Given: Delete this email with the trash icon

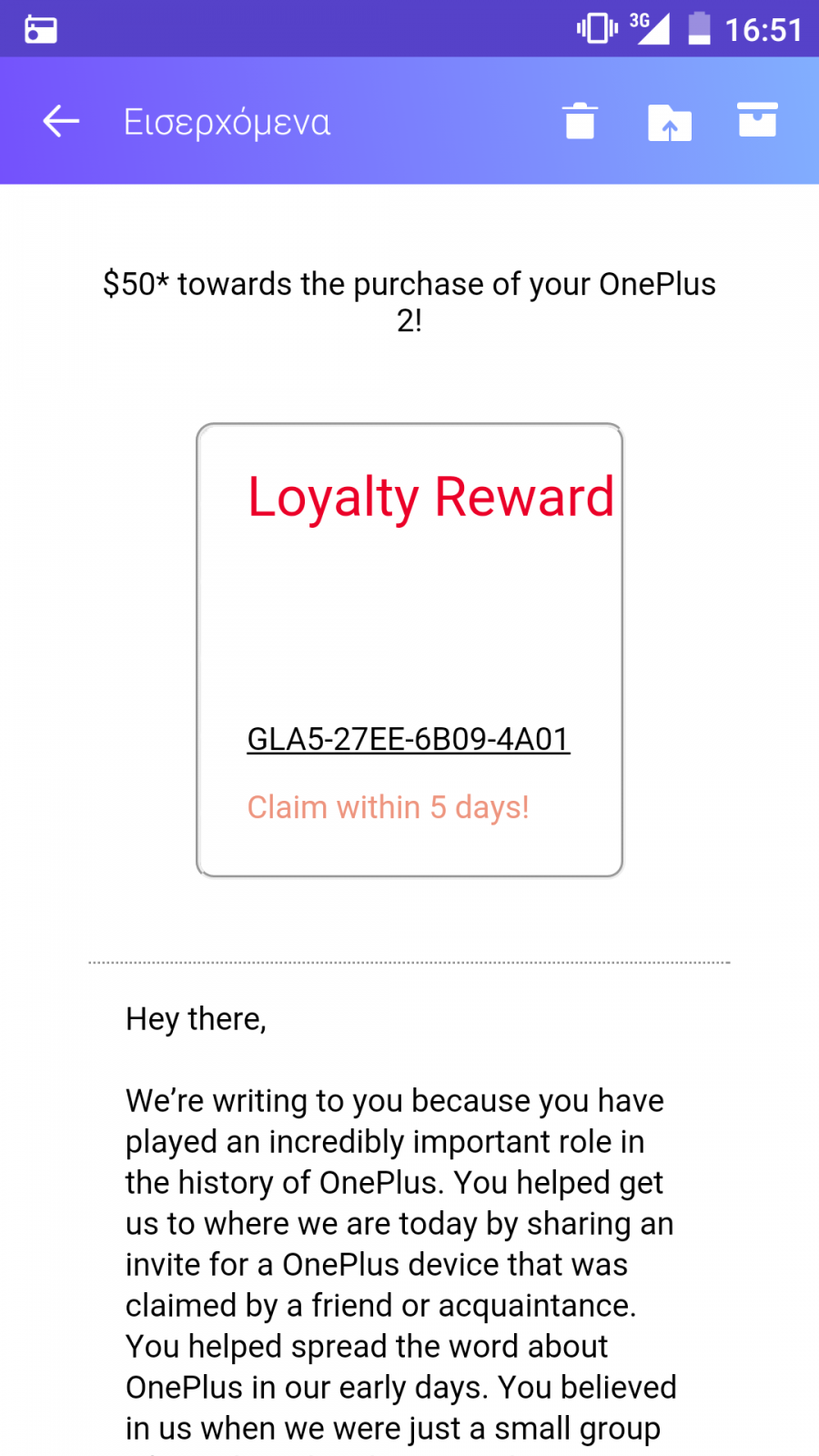Looking at the screenshot, I should coord(580,121).
